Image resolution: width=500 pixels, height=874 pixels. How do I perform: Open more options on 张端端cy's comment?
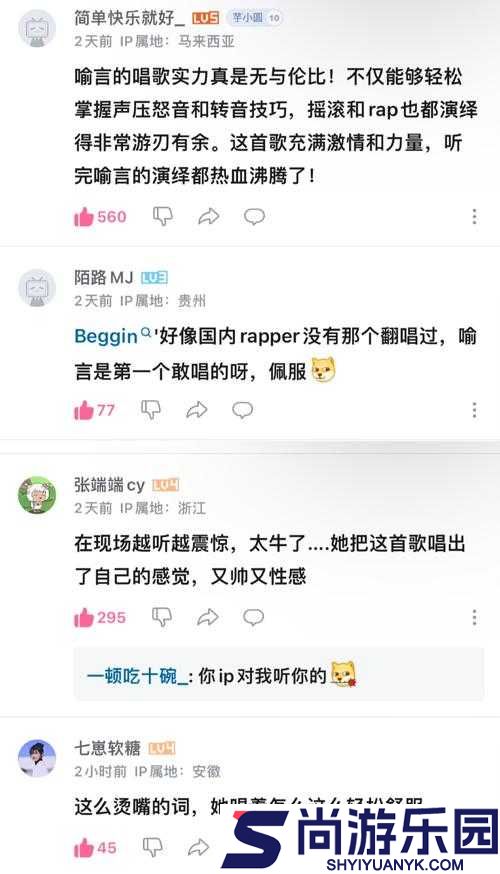tap(474, 617)
